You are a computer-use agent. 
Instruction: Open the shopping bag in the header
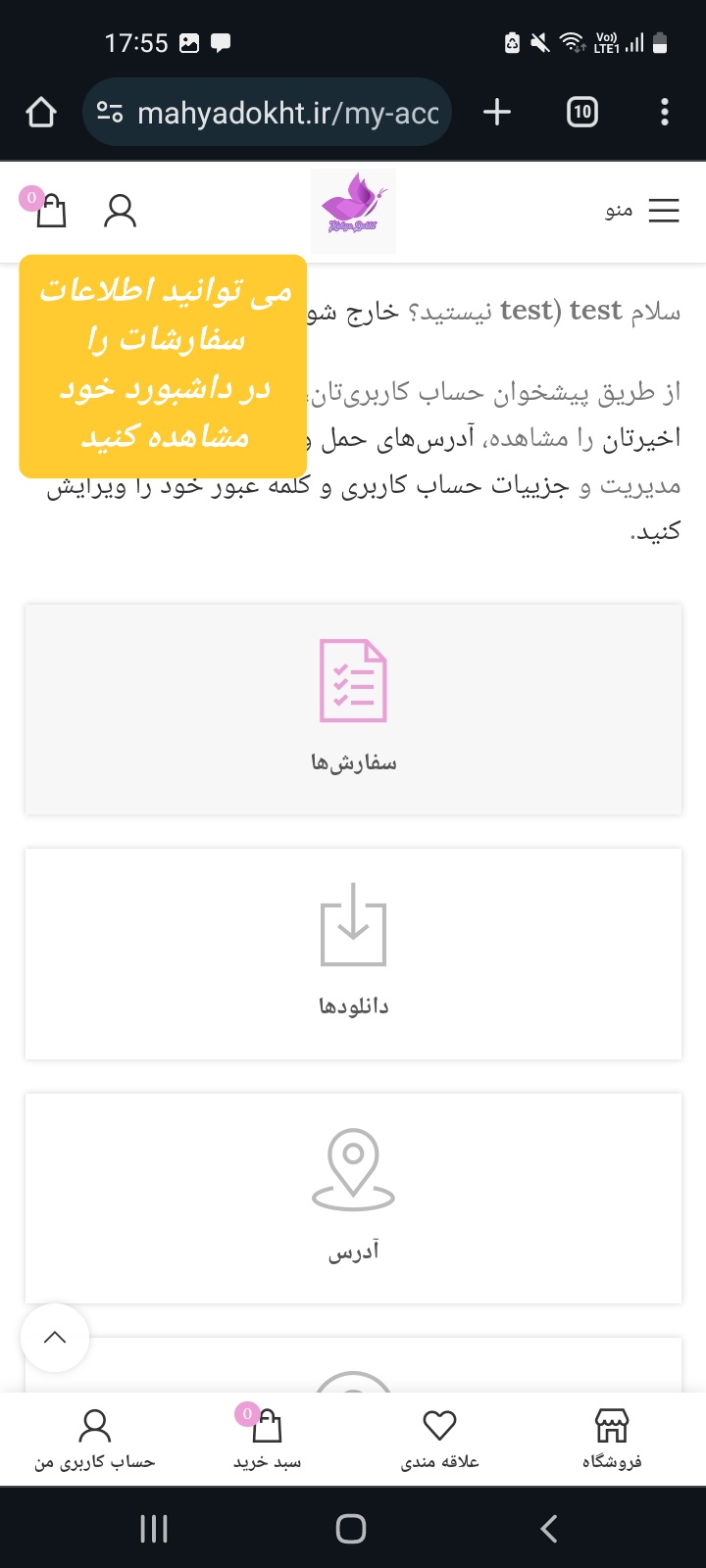point(49,210)
